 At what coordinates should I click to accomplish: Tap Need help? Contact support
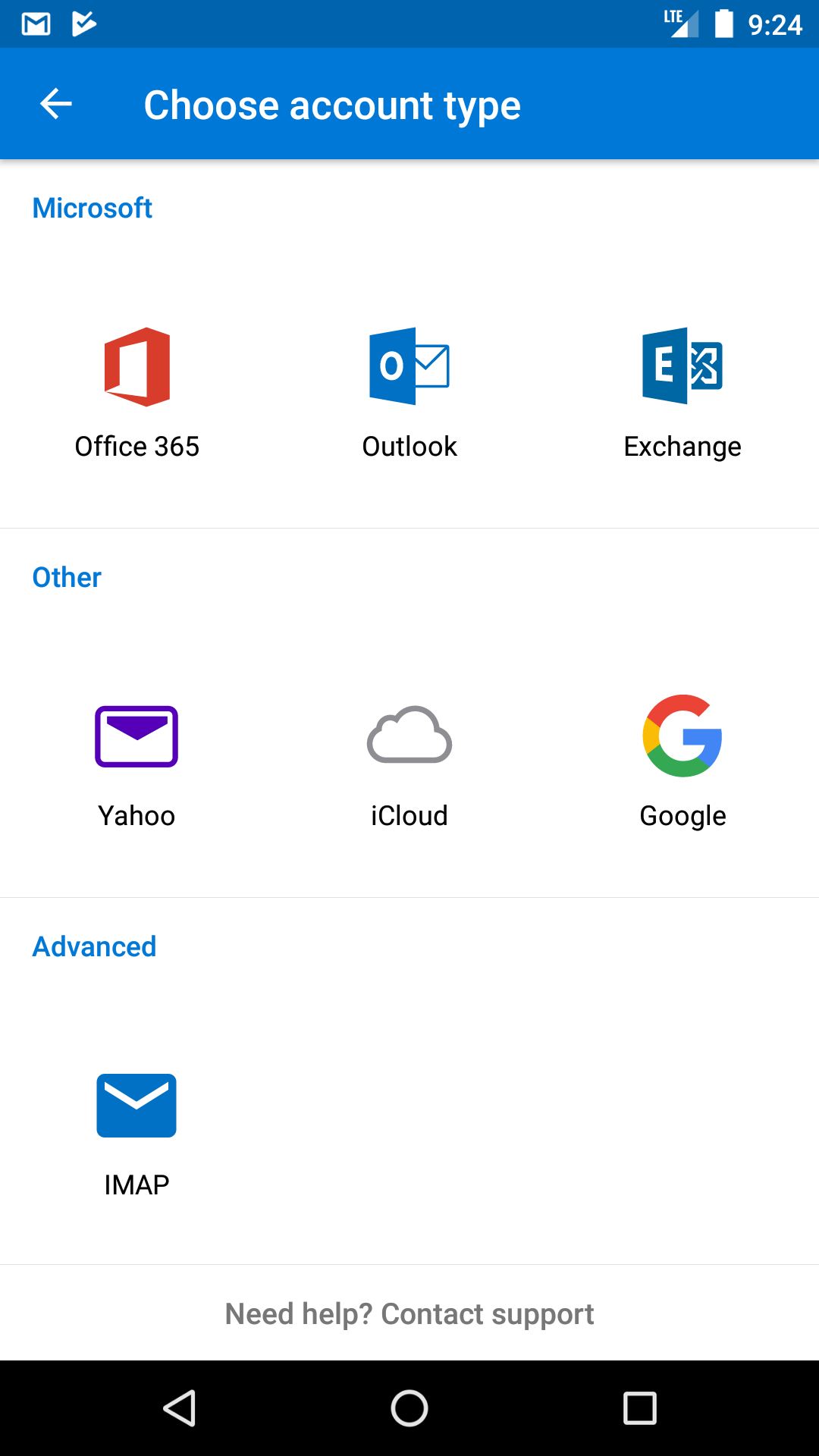(409, 1313)
